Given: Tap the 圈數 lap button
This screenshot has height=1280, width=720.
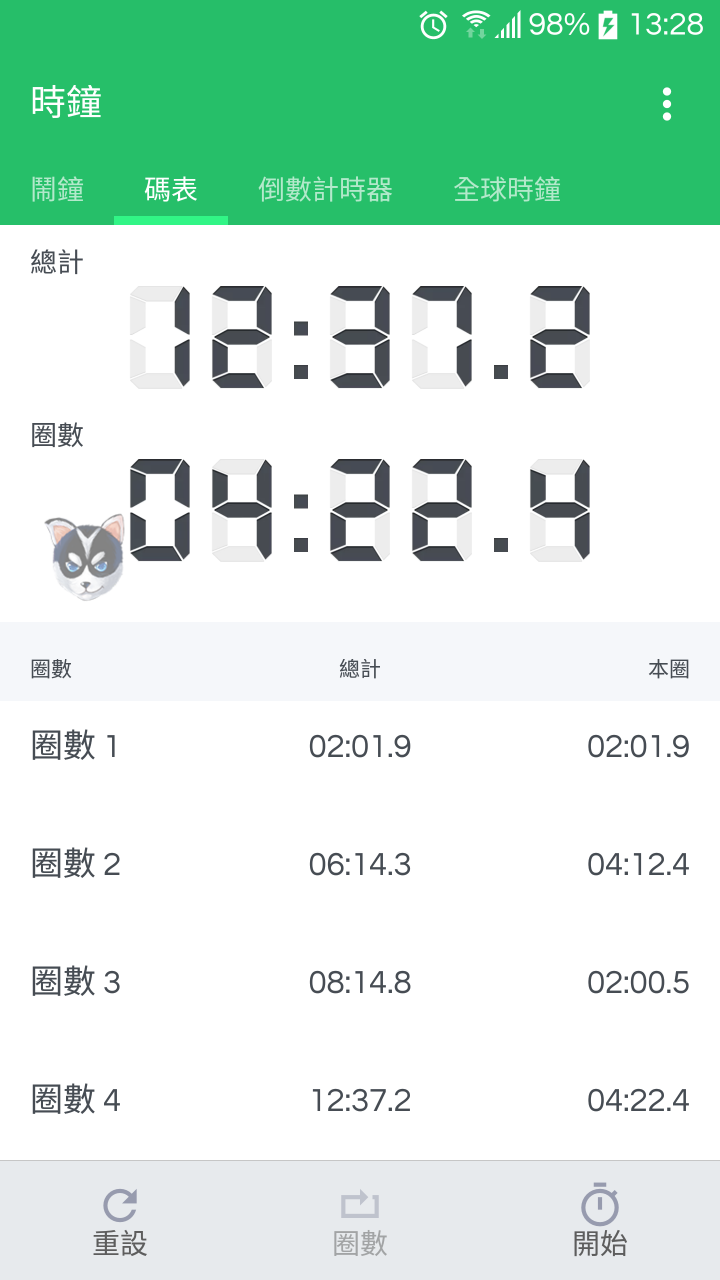Looking at the screenshot, I should tap(360, 1221).
